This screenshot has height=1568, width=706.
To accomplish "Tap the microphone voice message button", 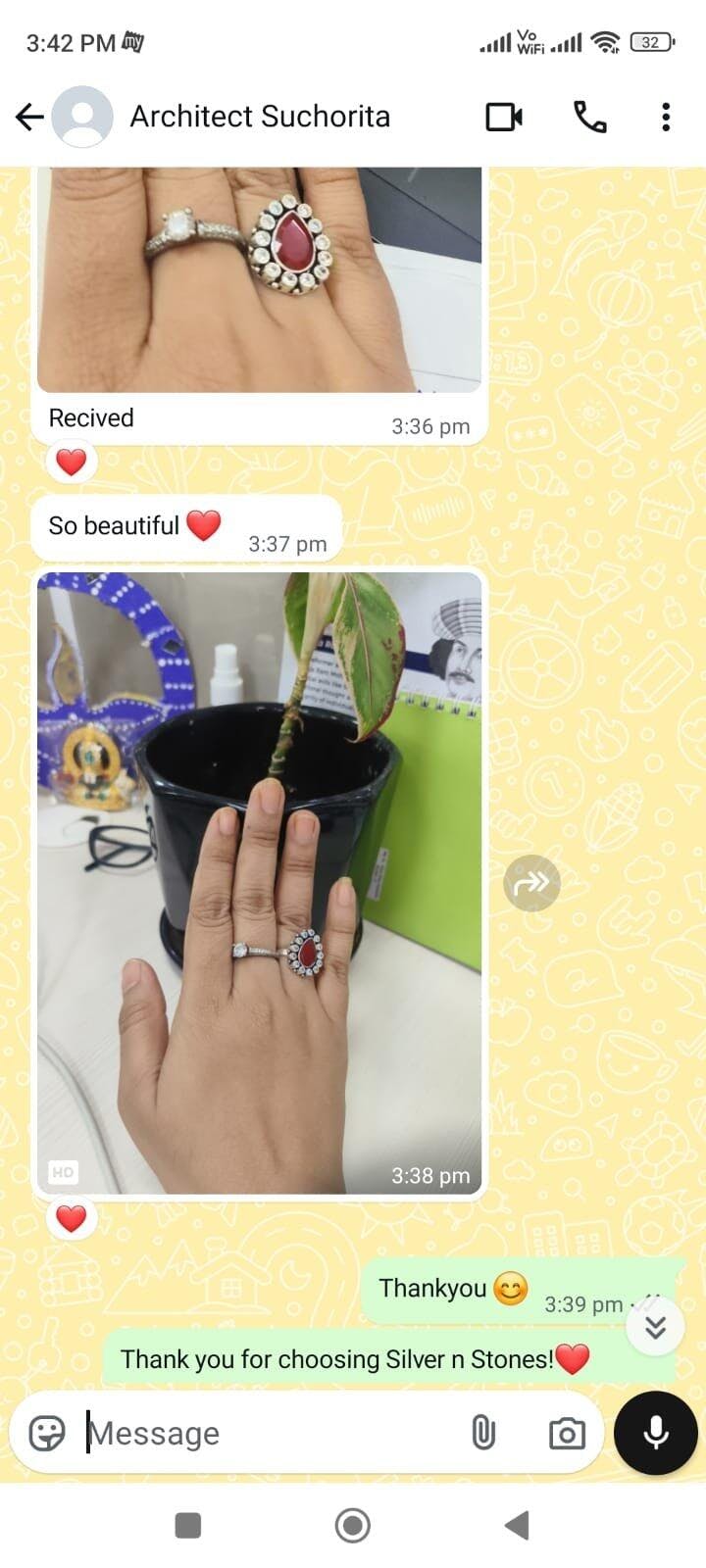I will (655, 1433).
